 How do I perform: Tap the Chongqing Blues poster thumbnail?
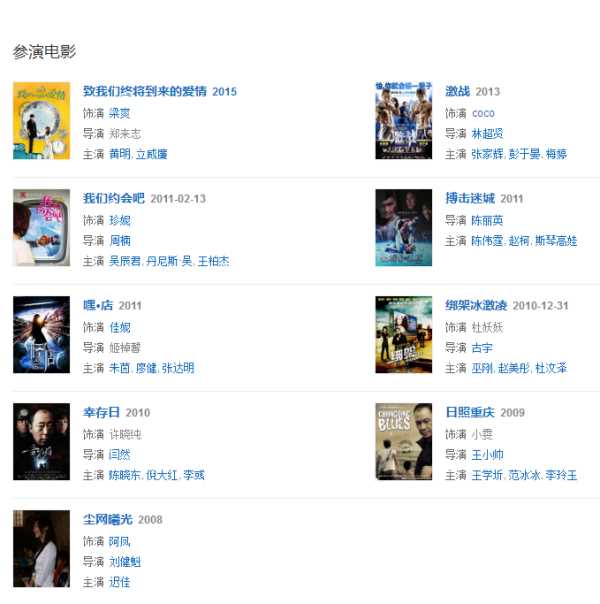pyautogui.click(x=404, y=442)
